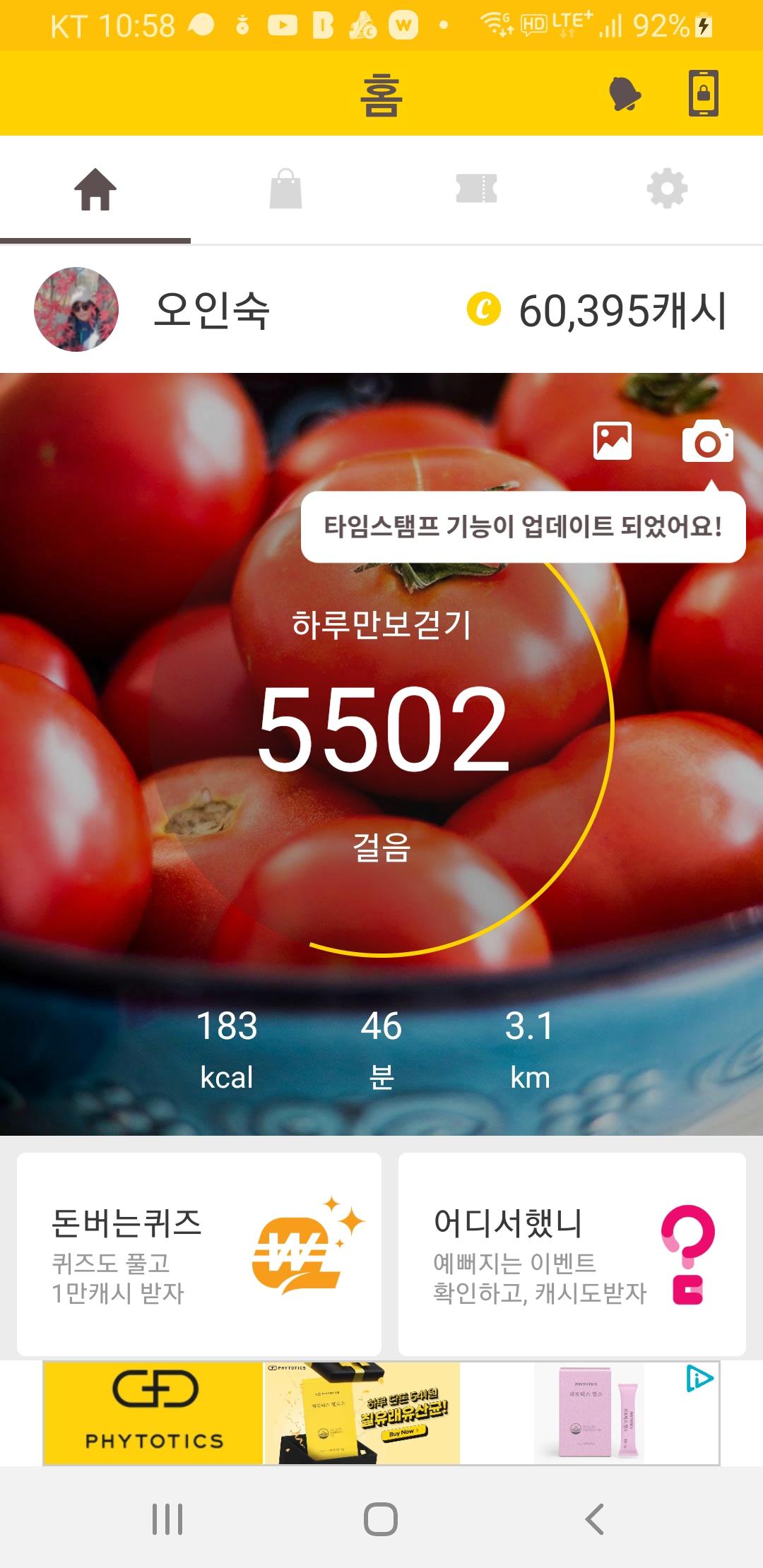Switch to the coupon ticket tab
This screenshot has height=1568, width=763.
tap(477, 189)
